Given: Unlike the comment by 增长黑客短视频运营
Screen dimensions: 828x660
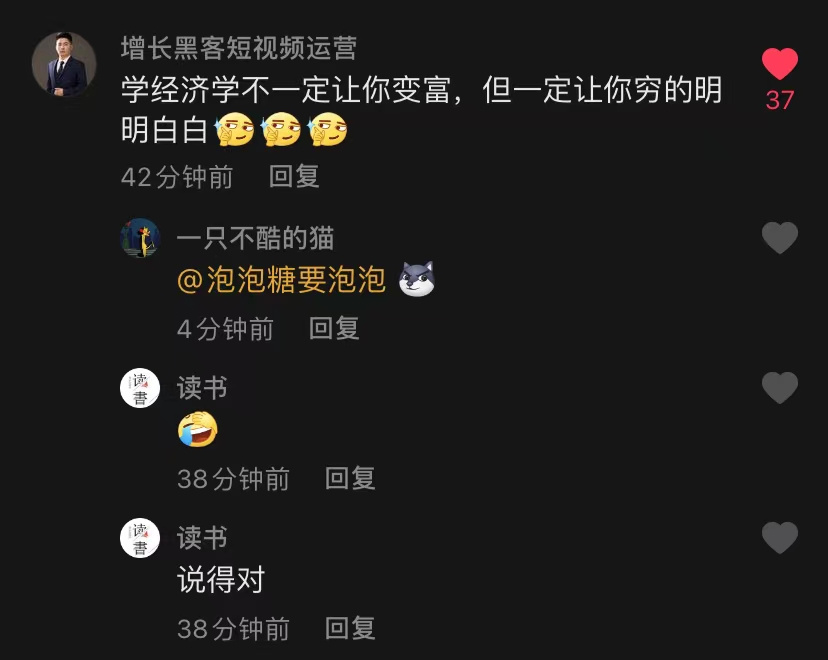Looking at the screenshot, I should pos(779,65).
